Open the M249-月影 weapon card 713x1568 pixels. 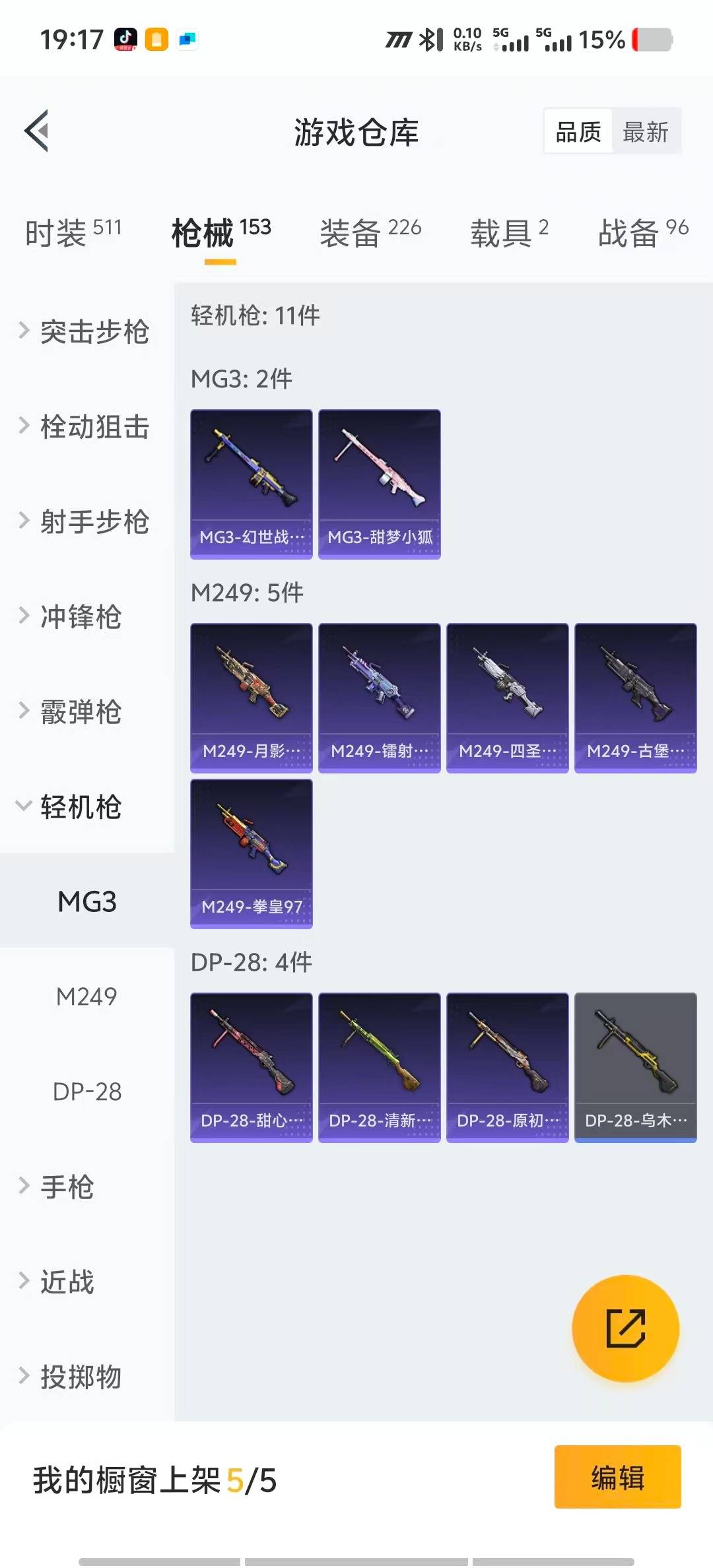(x=251, y=698)
